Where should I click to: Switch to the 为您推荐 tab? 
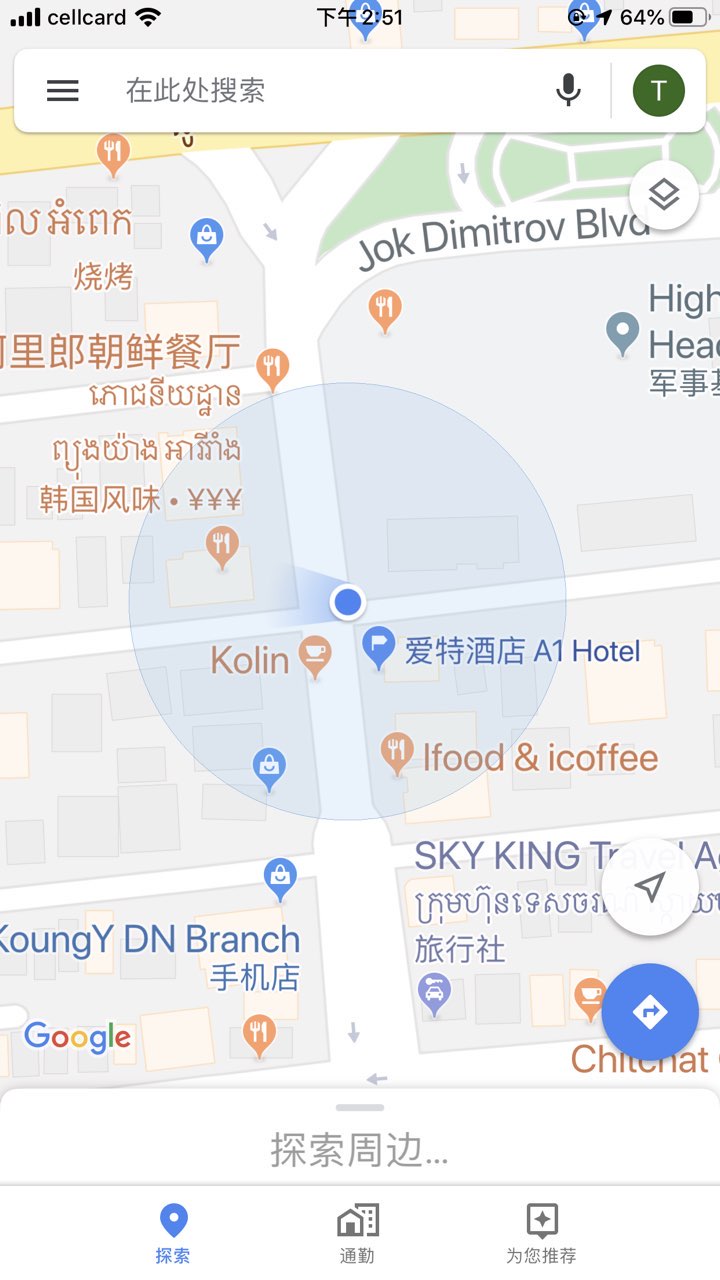(x=541, y=1234)
